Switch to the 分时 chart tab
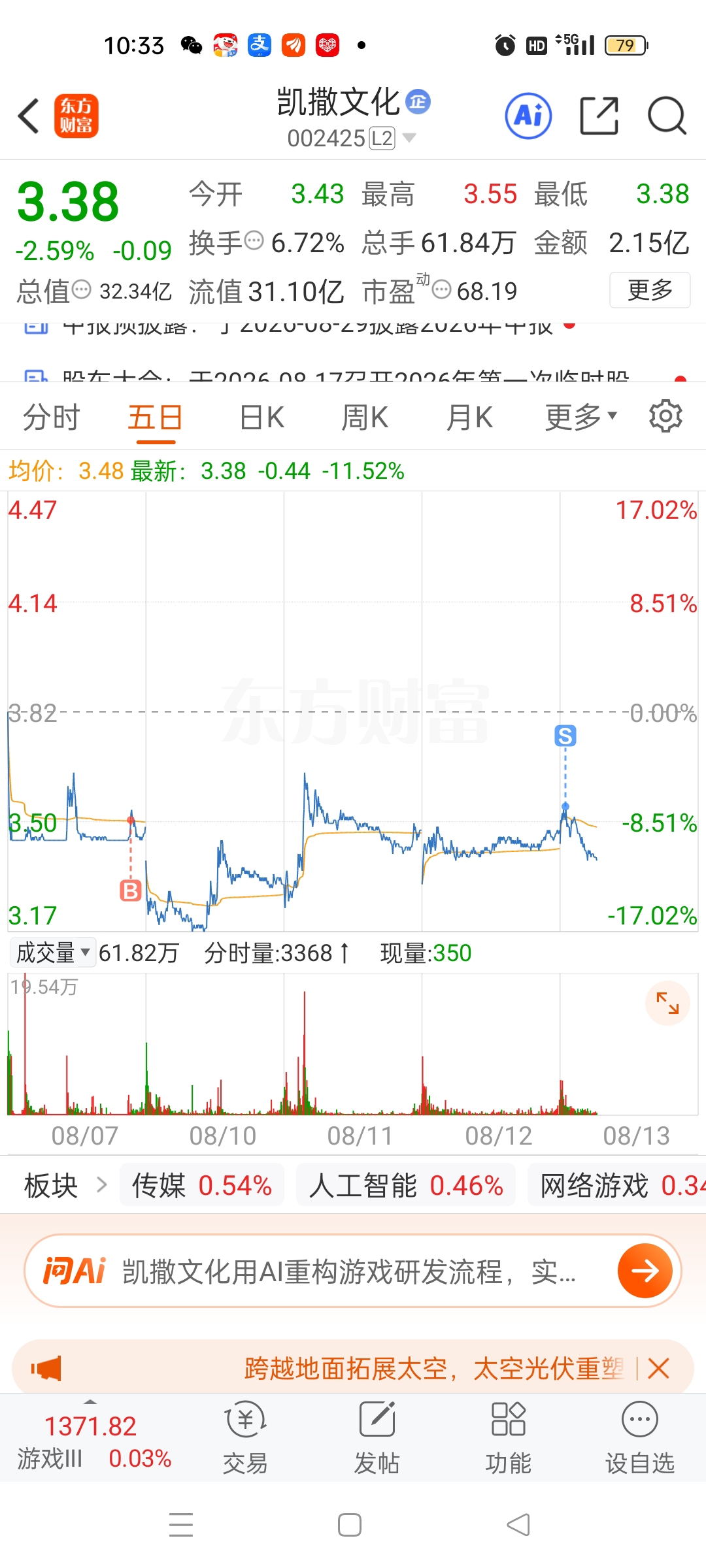Screen dimensions: 706x1568 [51, 417]
